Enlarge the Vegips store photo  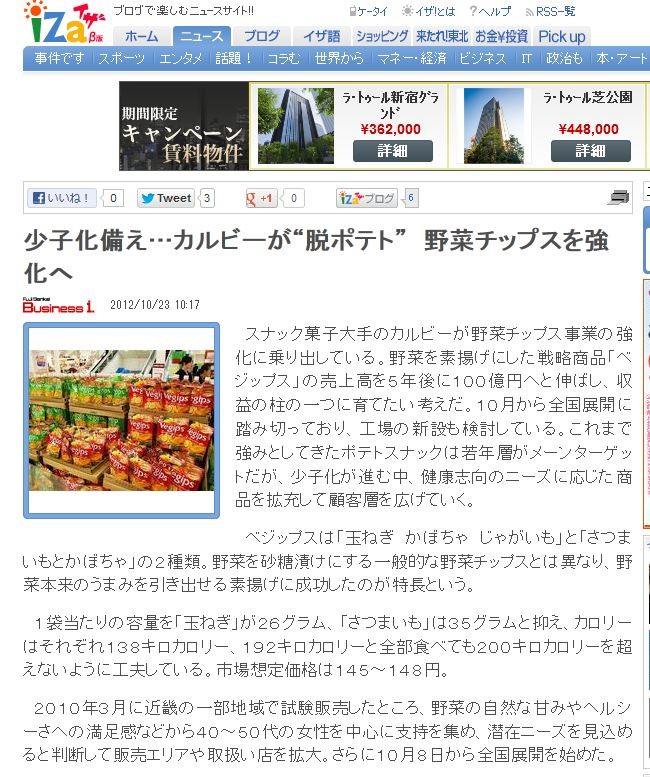click(x=121, y=420)
